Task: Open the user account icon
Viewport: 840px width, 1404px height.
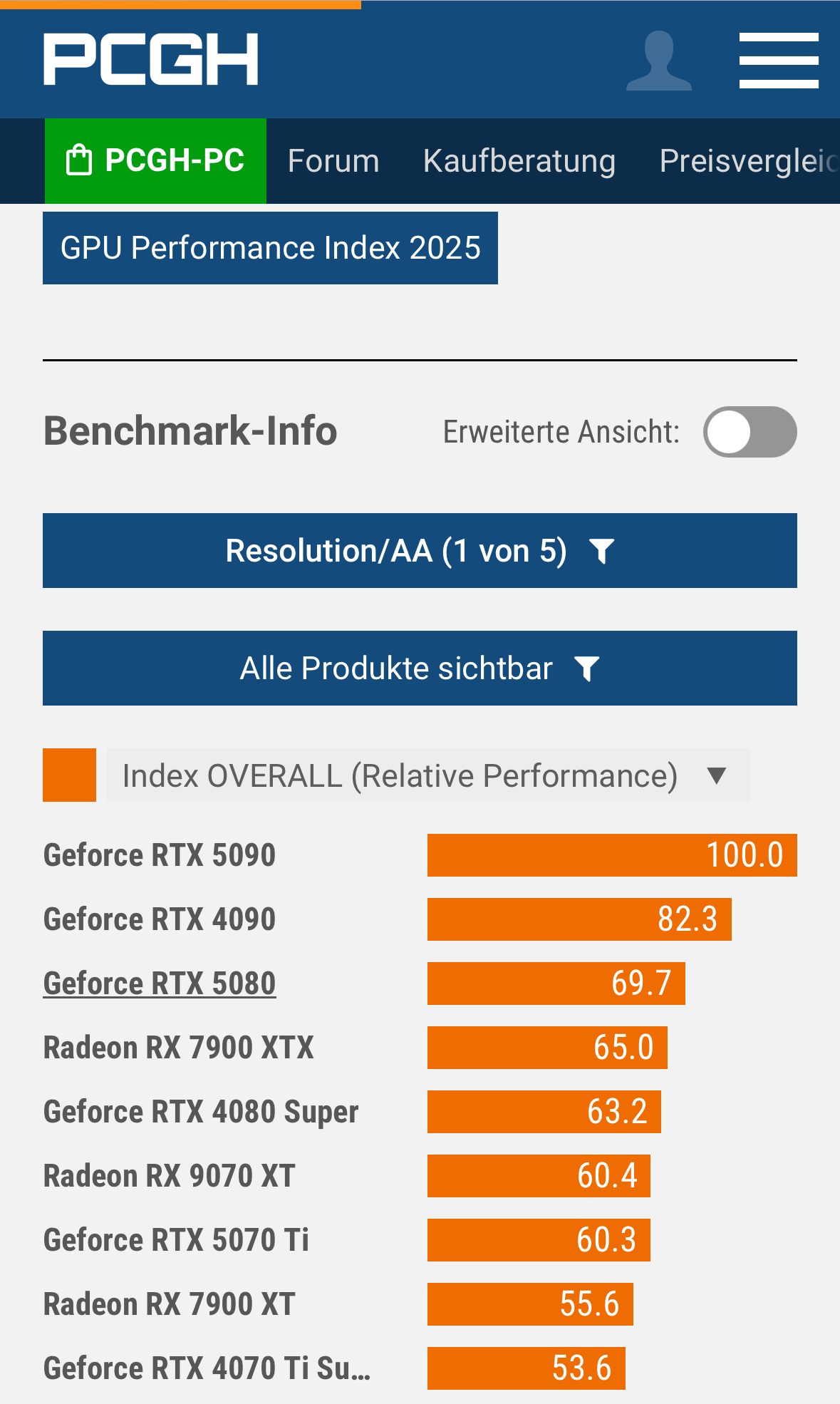Action: (x=658, y=61)
